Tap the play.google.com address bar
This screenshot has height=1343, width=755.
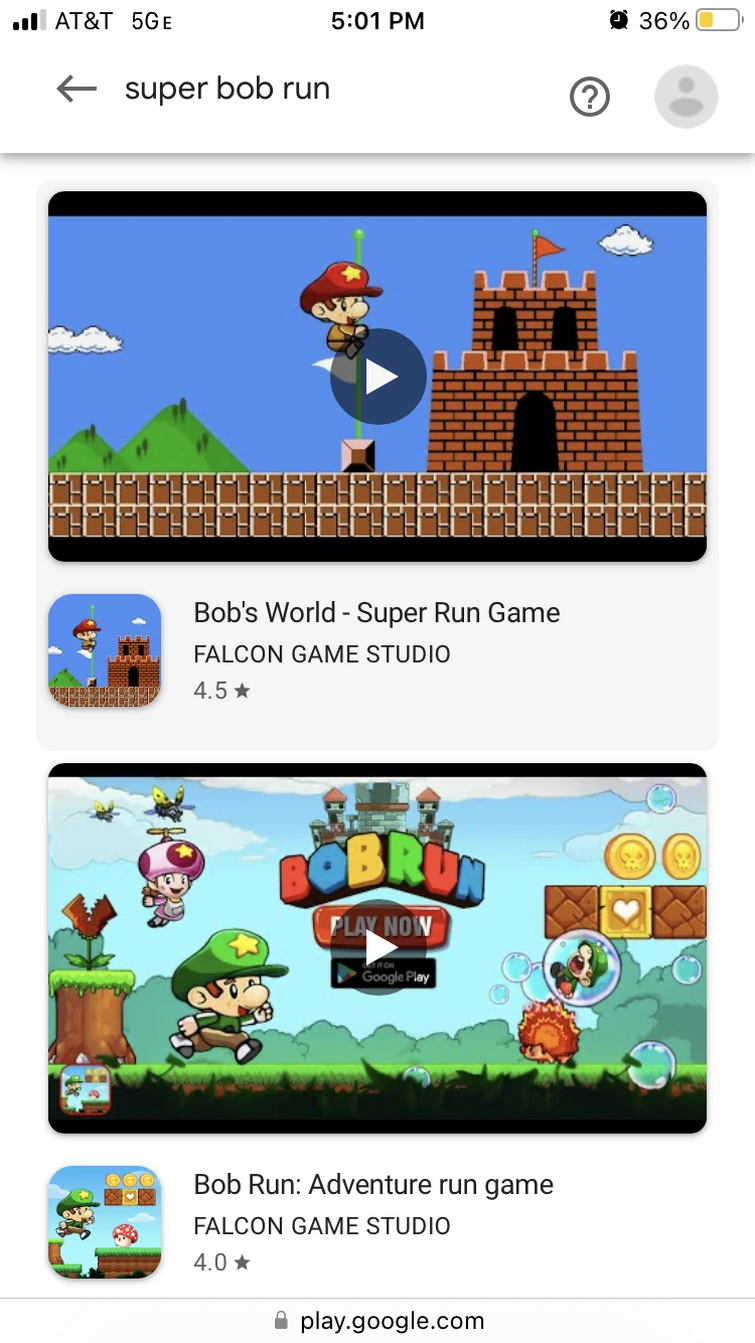(378, 1321)
